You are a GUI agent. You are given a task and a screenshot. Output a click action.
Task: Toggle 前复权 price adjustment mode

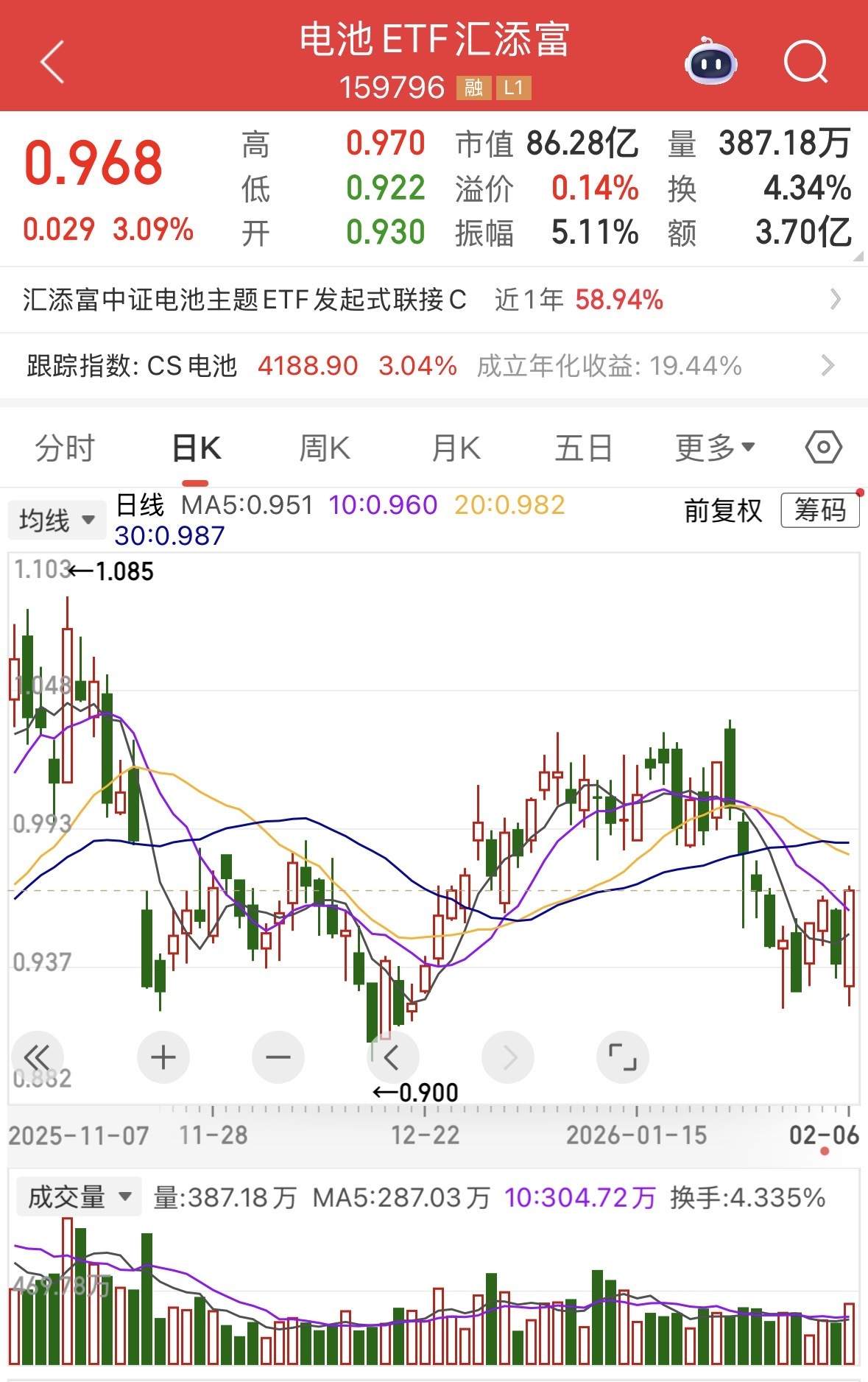tap(722, 511)
